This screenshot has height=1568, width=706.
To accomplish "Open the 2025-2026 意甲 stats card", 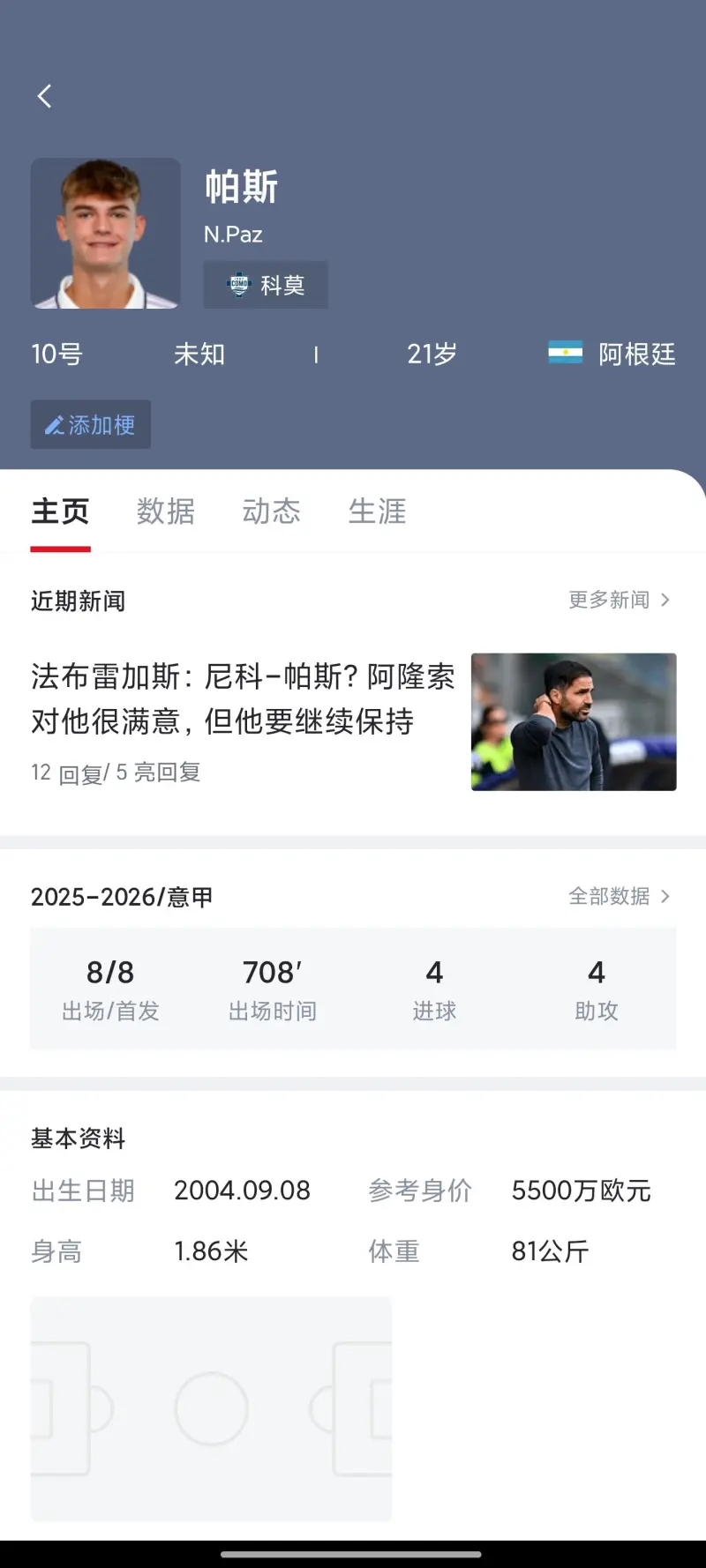I will click(353, 988).
